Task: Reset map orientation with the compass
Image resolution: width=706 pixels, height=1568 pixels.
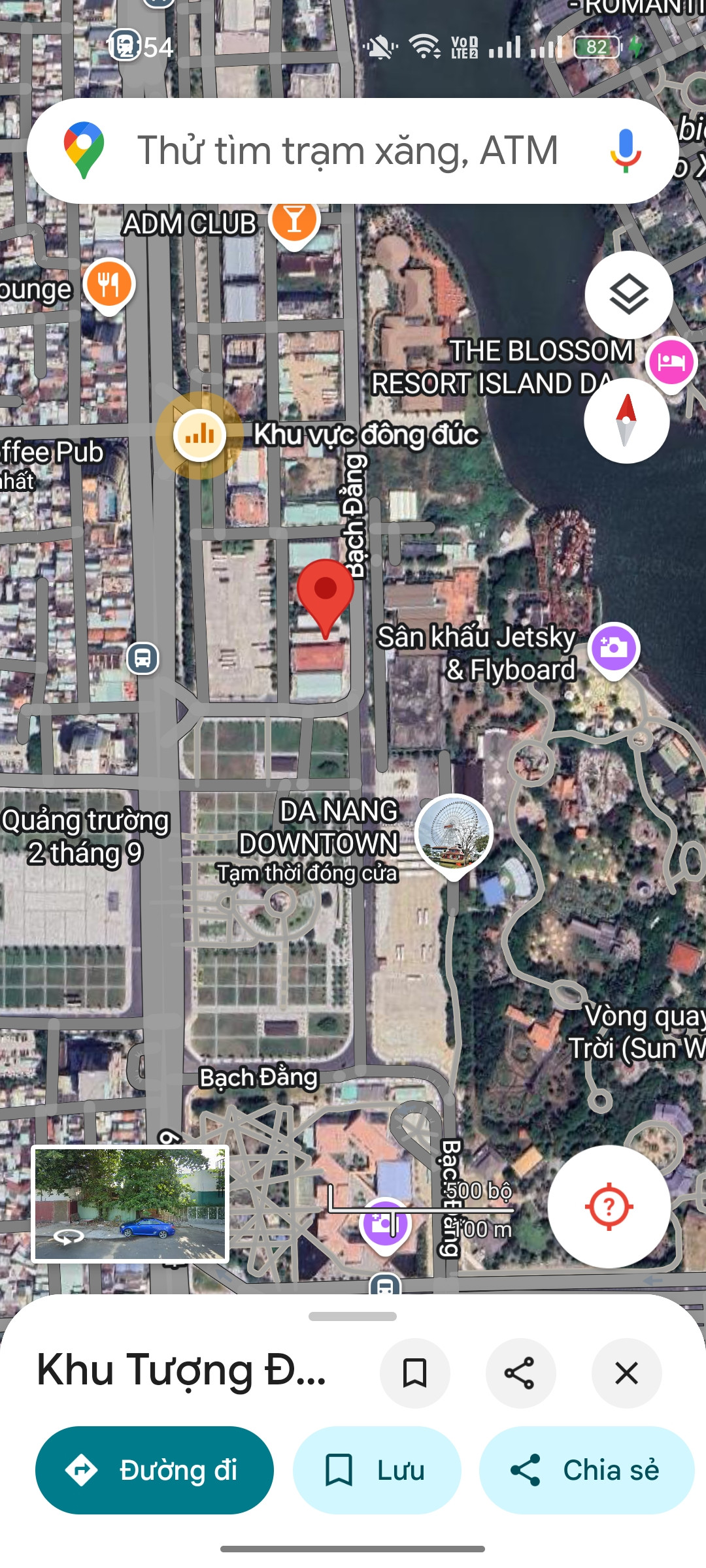Action: 626,421
